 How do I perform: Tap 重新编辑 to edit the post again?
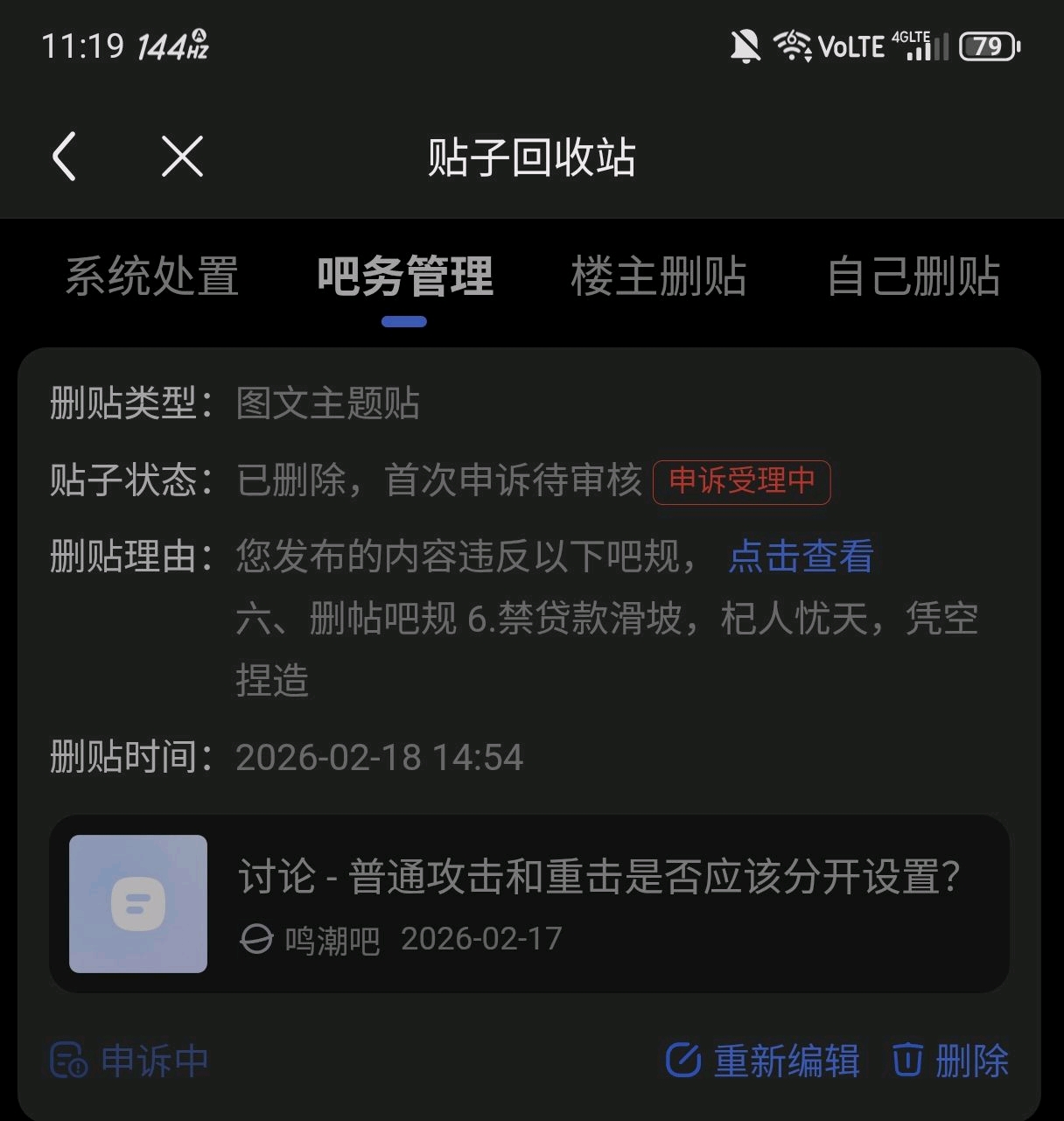point(763,1061)
